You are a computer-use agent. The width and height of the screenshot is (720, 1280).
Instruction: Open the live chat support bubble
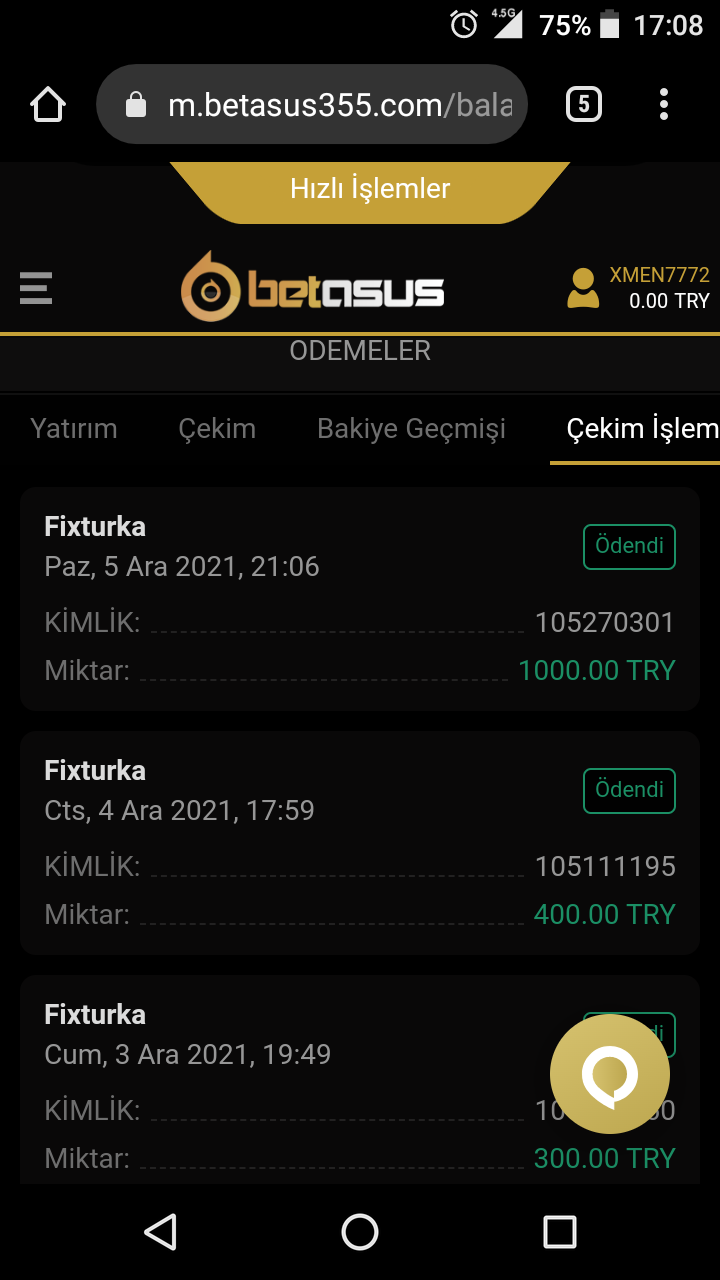tap(609, 1075)
